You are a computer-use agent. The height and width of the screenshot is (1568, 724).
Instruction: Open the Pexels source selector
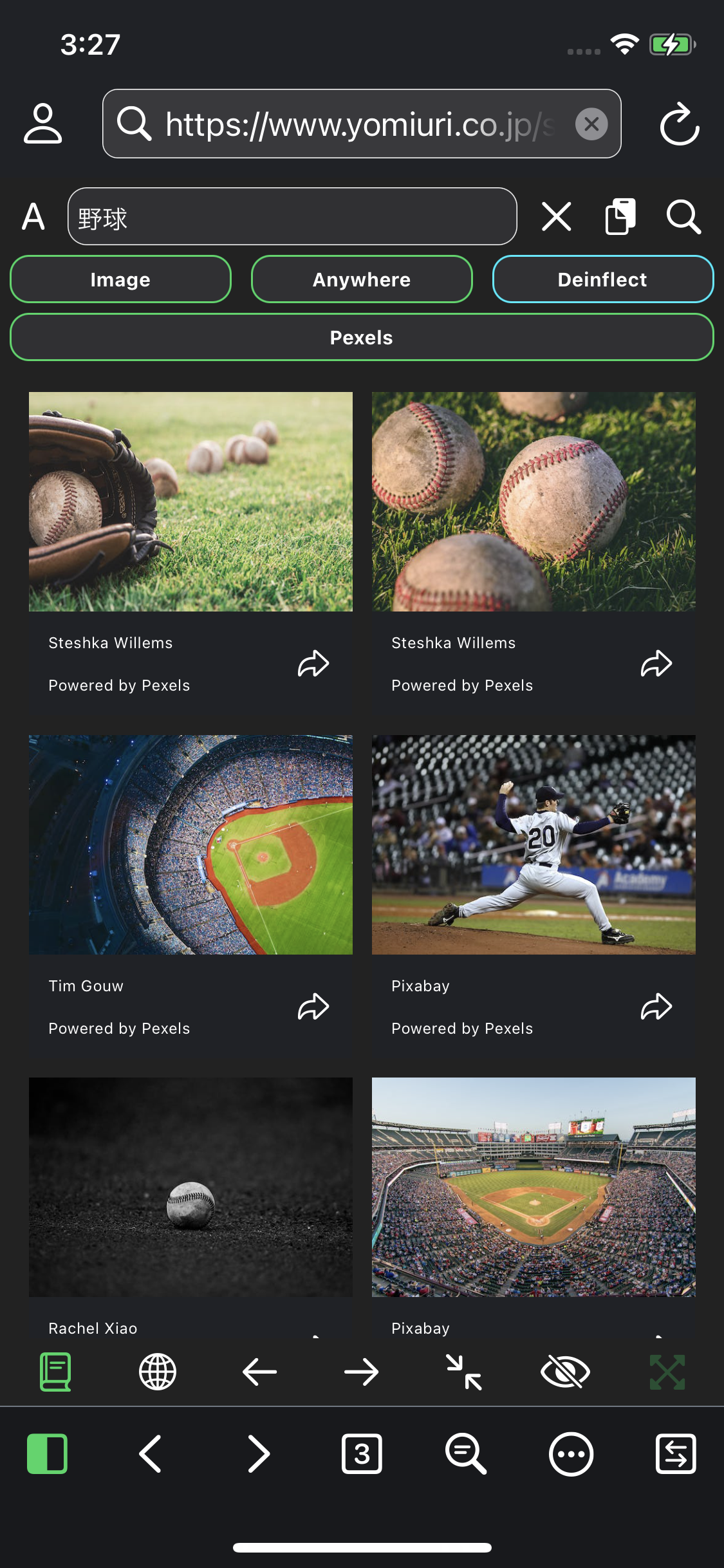tap(362, 337)
